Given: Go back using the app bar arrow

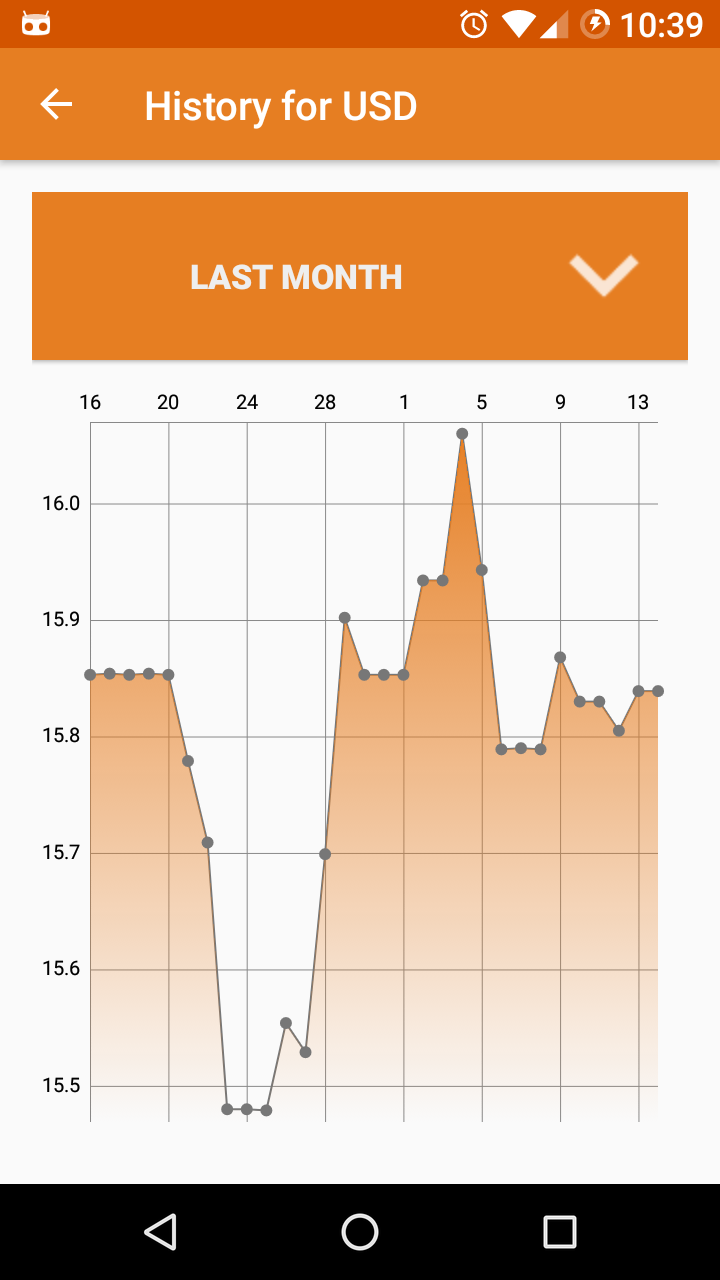Looking at the screenshot, I should click(x=56, y=104).
